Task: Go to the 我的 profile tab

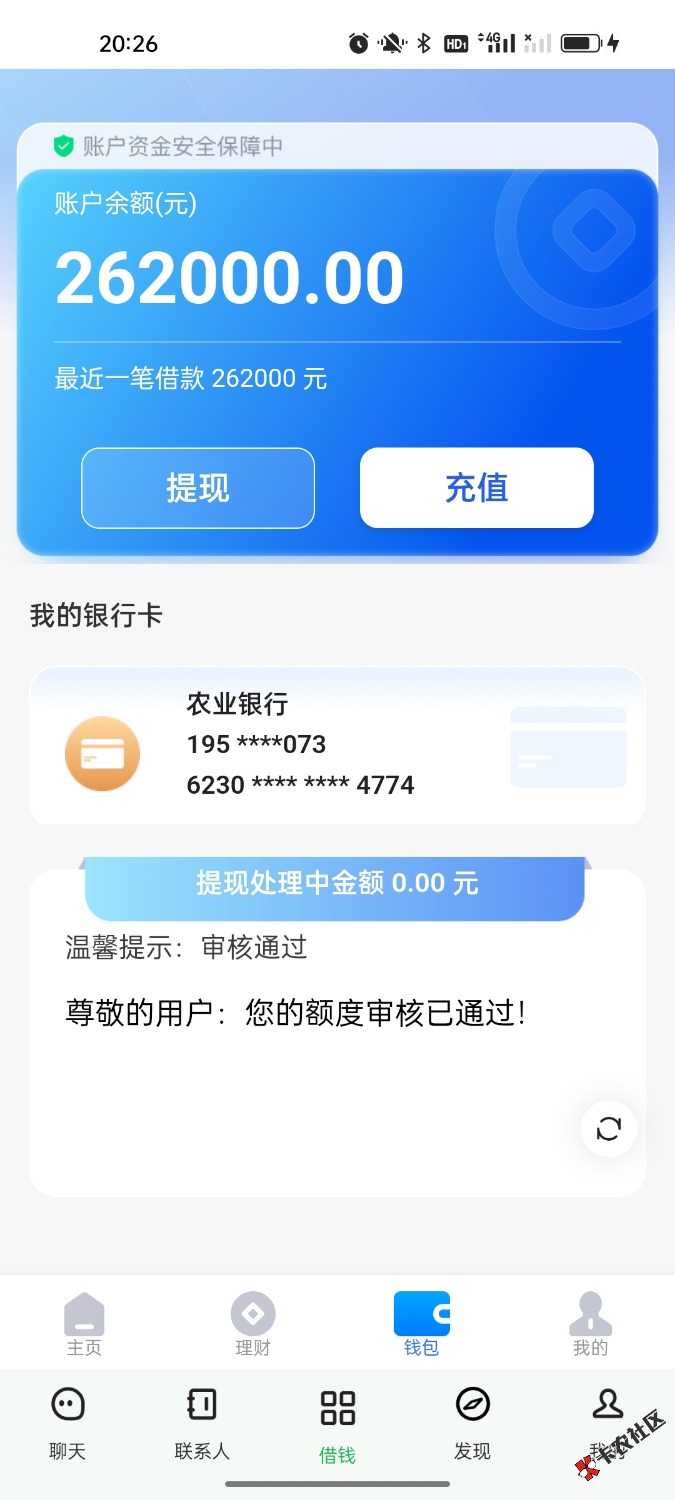Action: 590,1323
